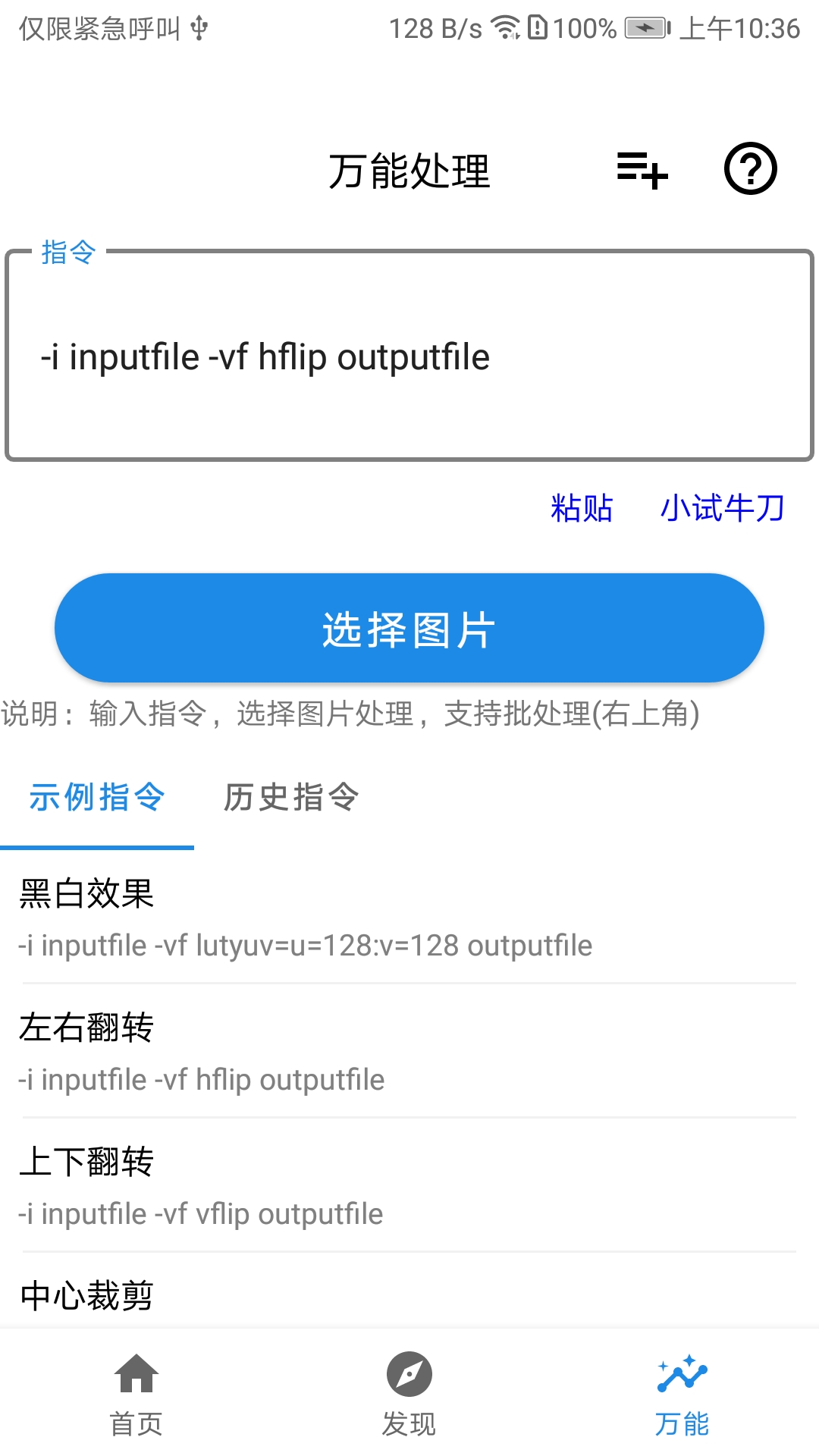The width and height of the screenshot is (819, 1456).
Task: Open the batch processing icon in top right
Action: tap(641, 171)
